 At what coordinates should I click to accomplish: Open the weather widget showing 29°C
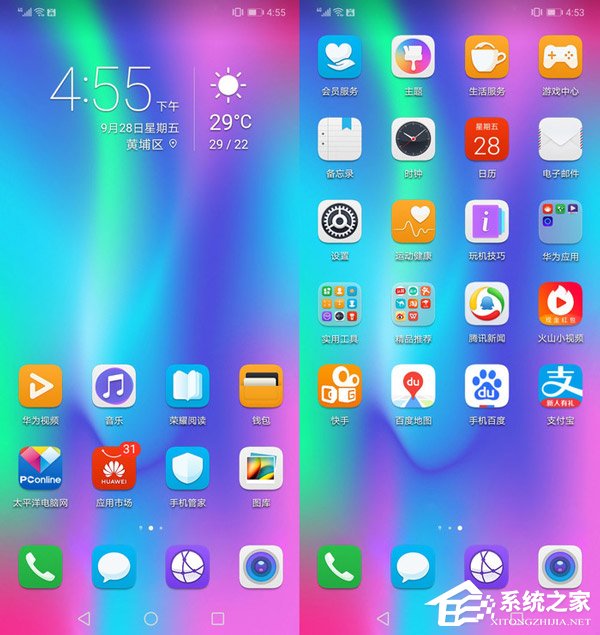point(229,112)
